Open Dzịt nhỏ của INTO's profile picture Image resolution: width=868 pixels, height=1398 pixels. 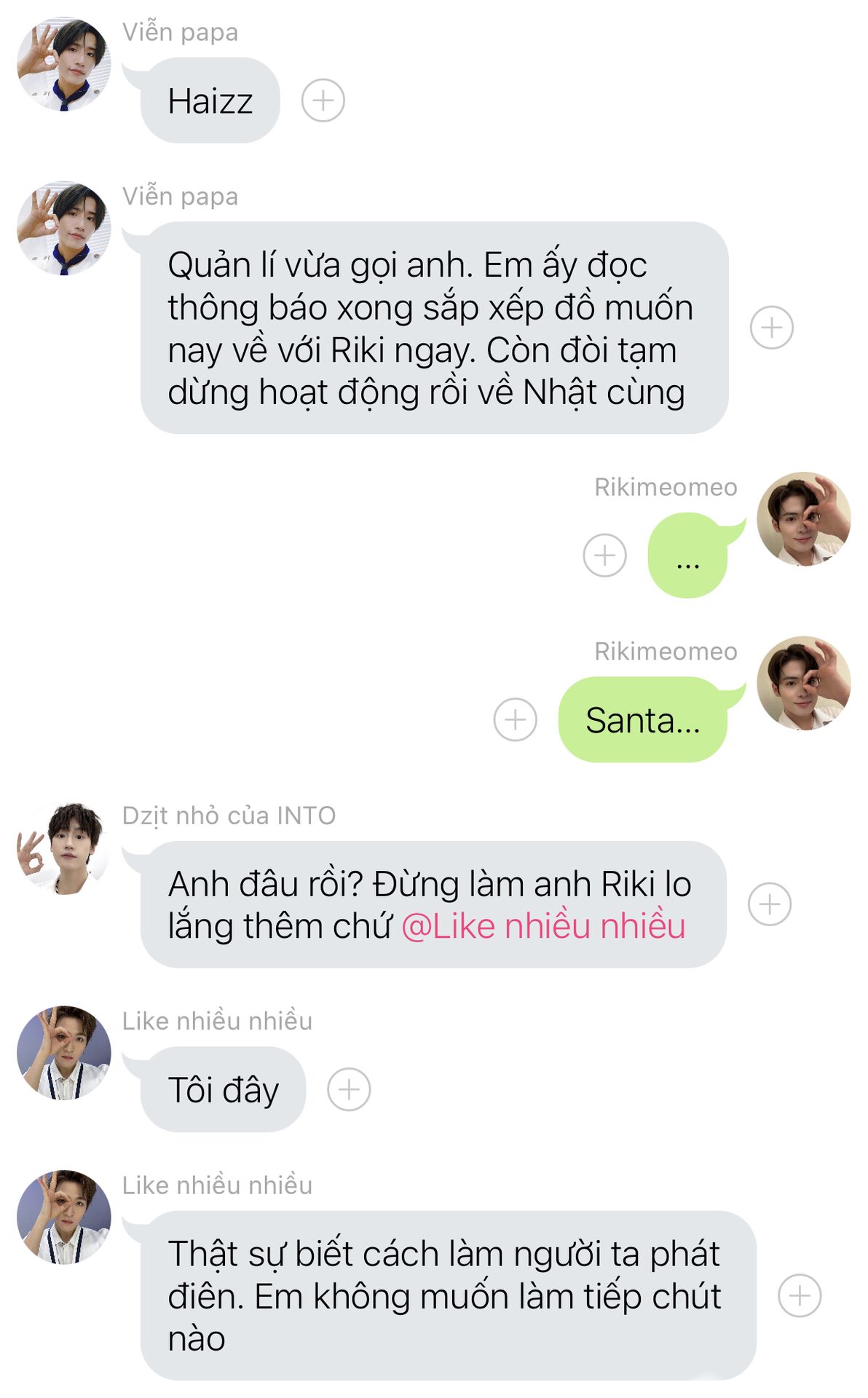click(x=64, y=848)
